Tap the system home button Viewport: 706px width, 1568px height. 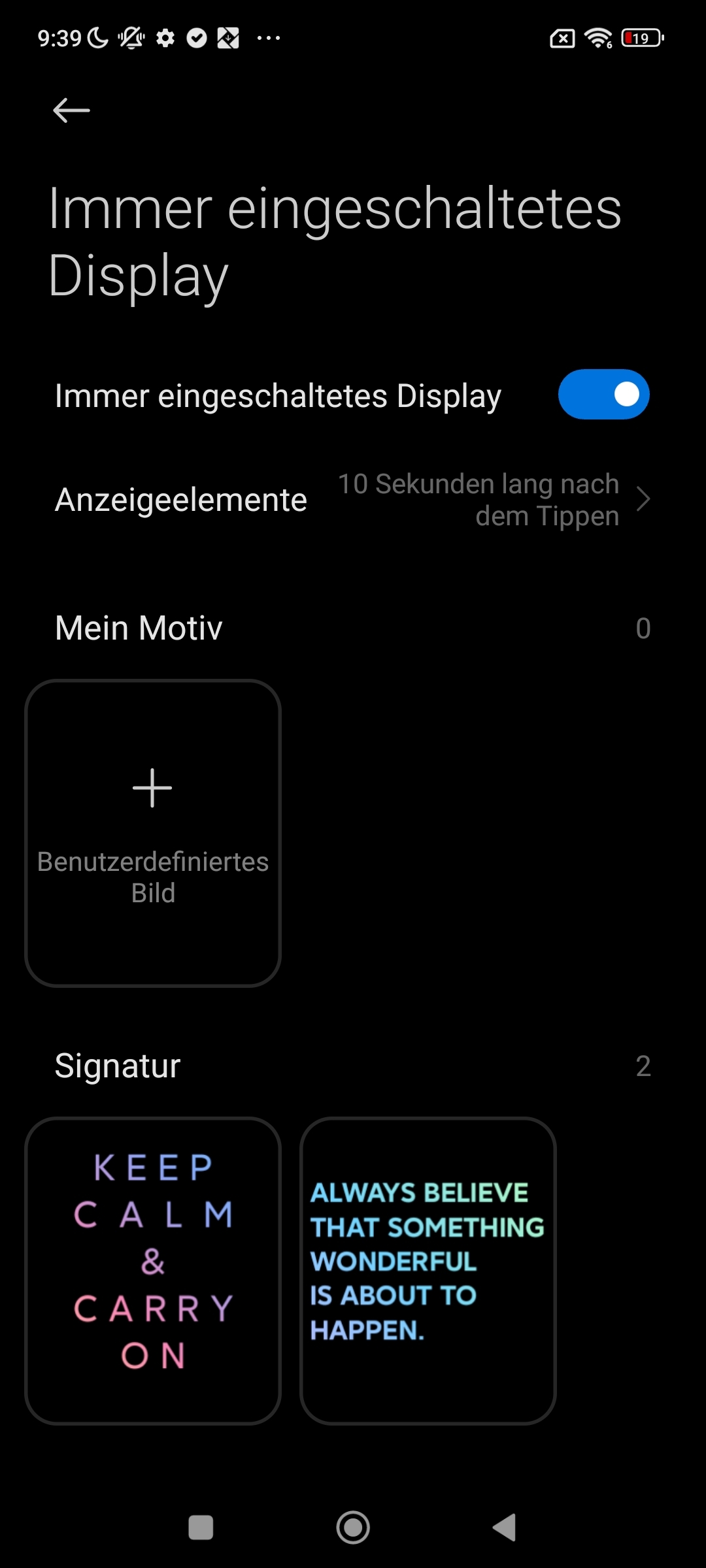tap(353, 1527)
